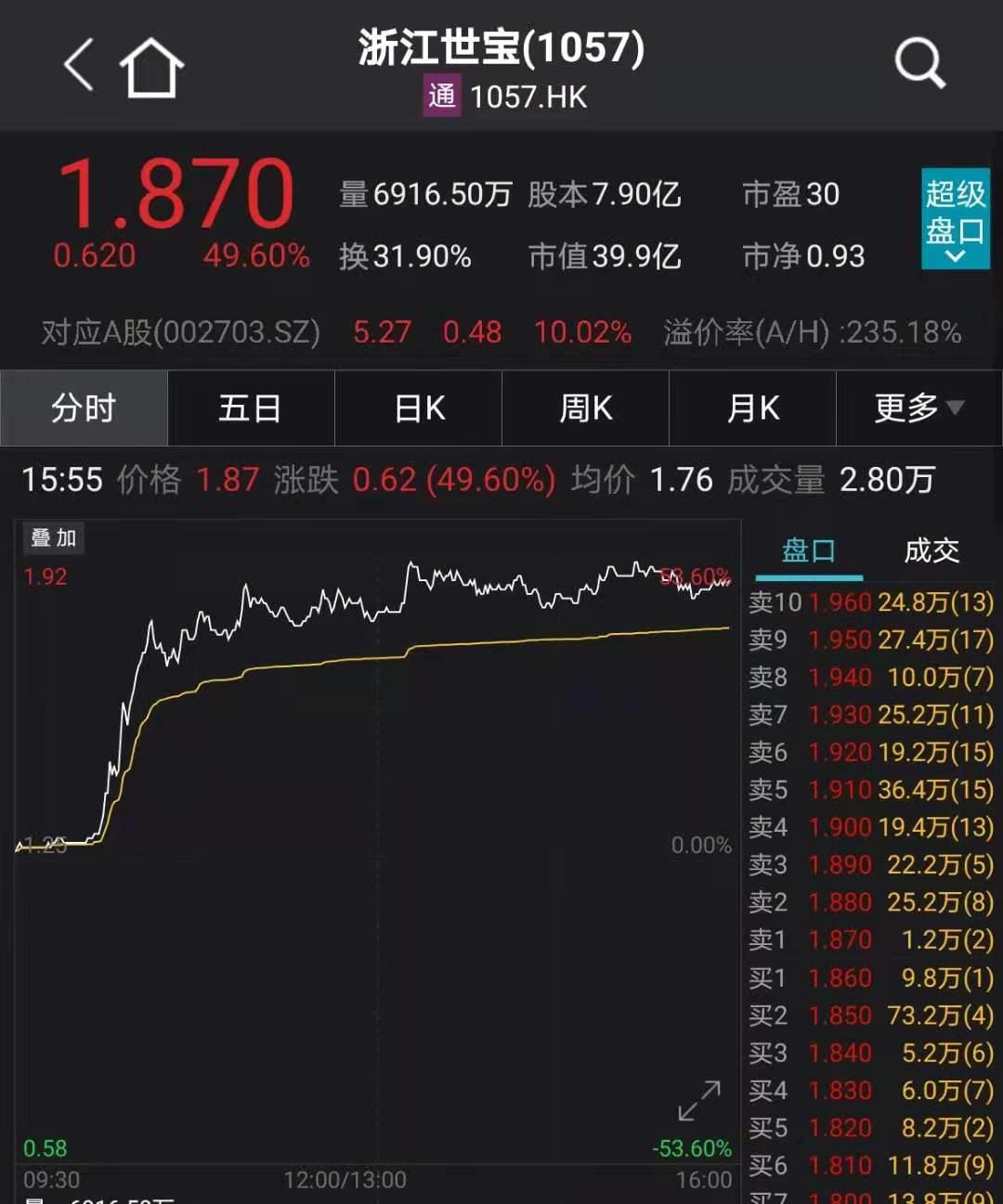
Task: Go back using the top-left arrow
Action: (x=79, y=65)
